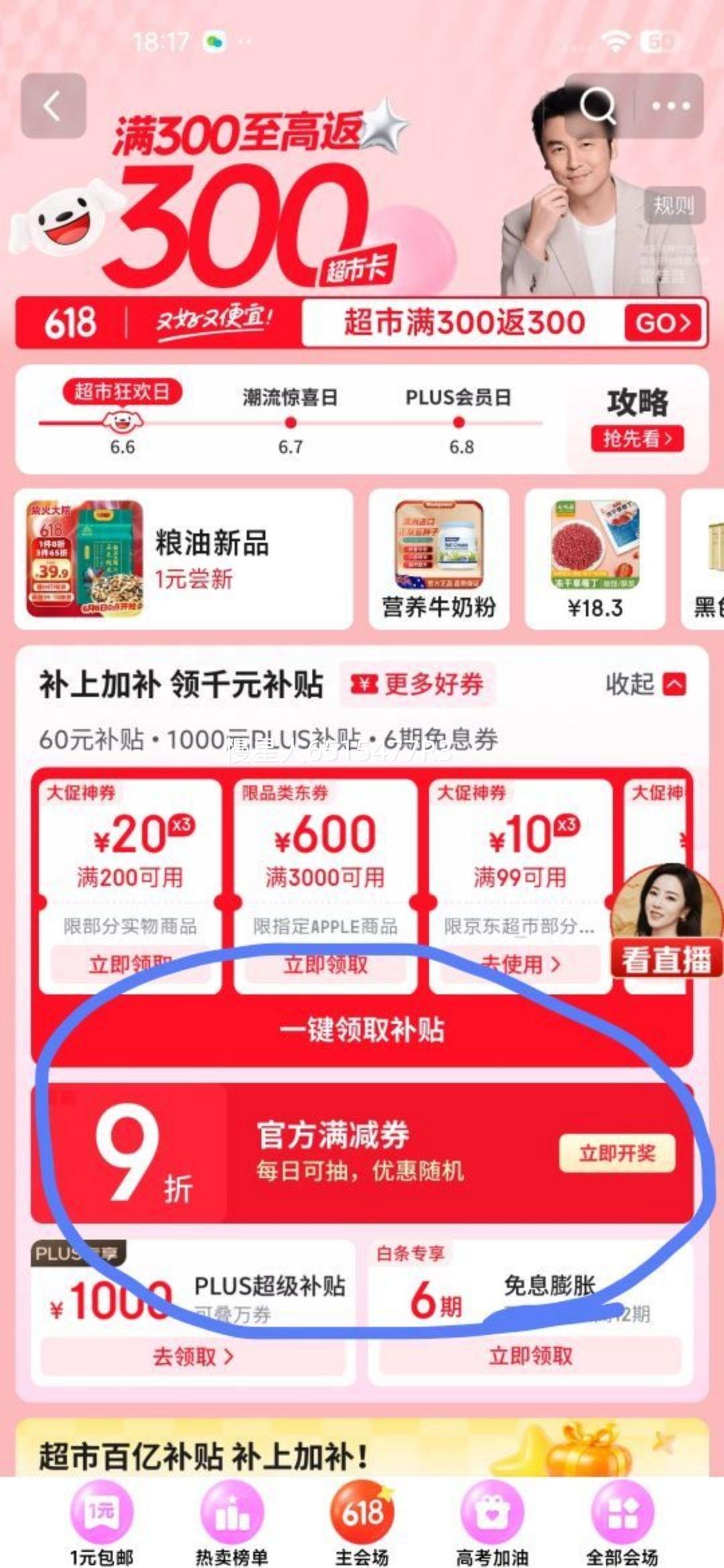The width and height of the screenshot is (724, 1568).
Task: Claim the PLUS超级补贴 via 去领取
Action: click(x=193, y=1356)
